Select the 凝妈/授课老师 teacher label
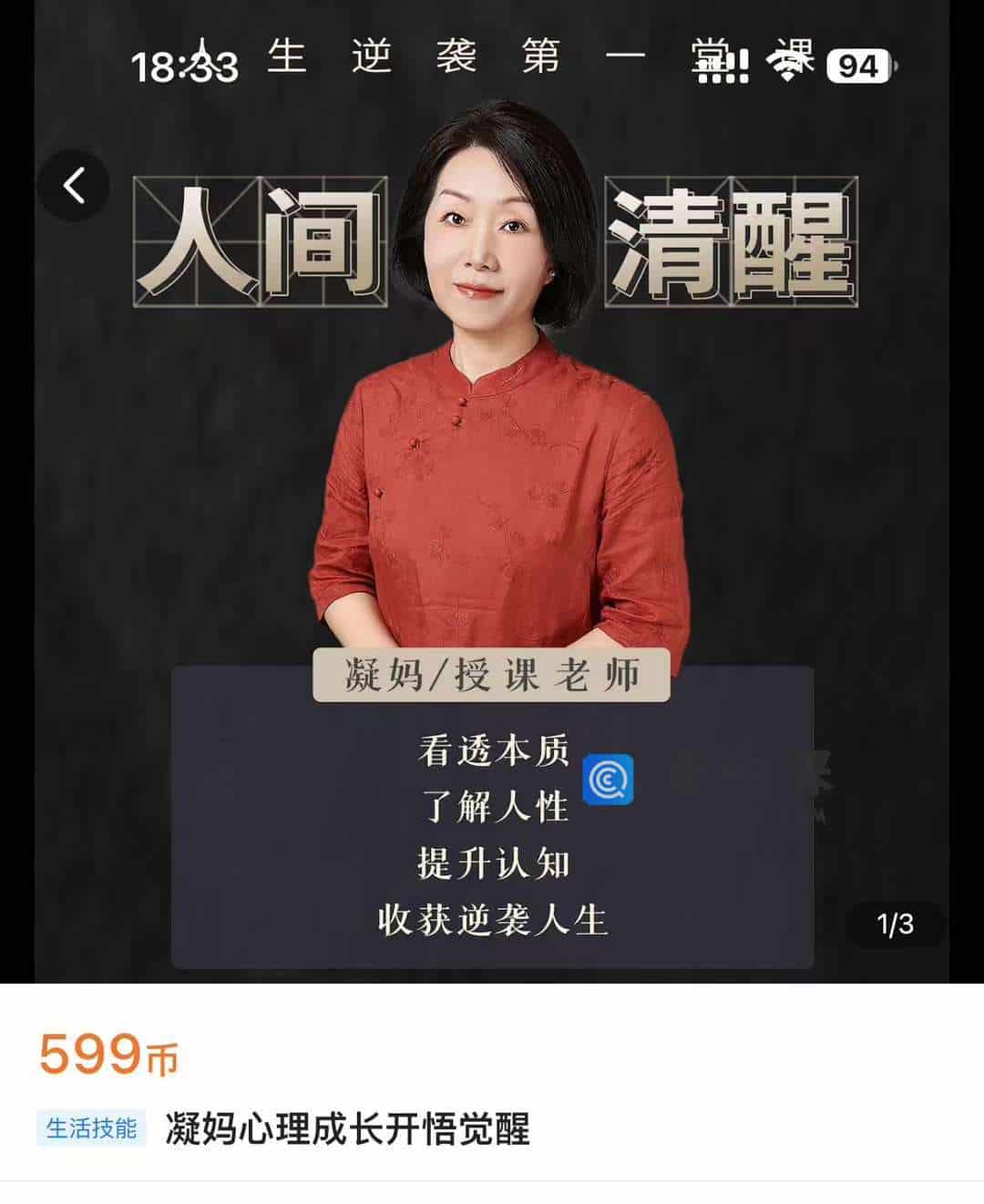 [492, 676]
